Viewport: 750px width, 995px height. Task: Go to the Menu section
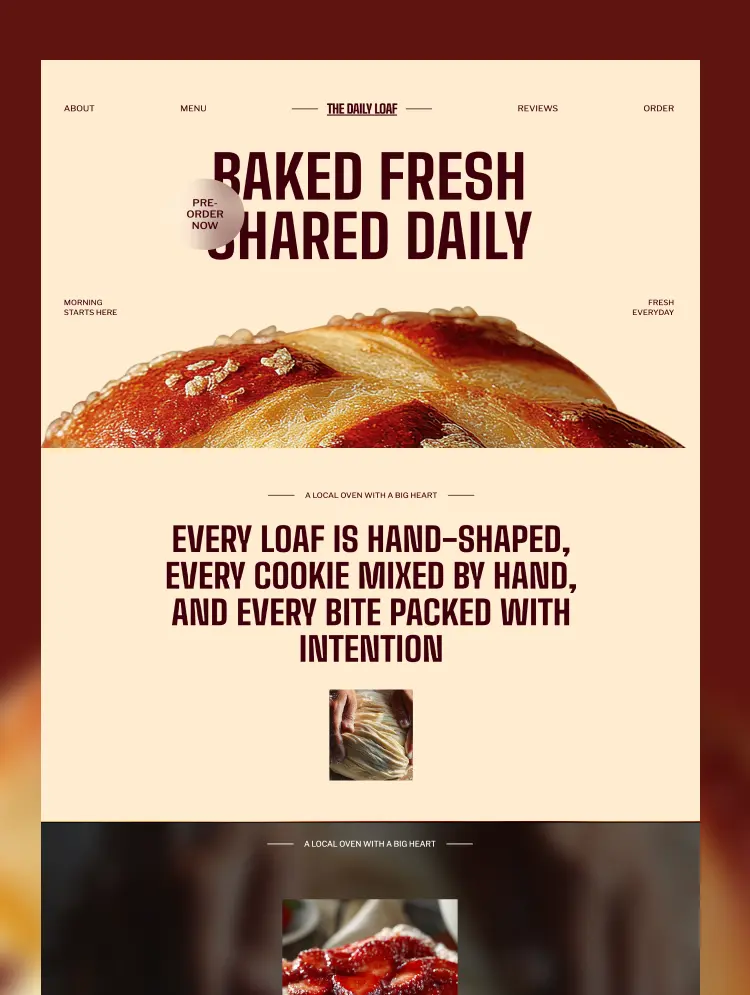(x=193, y=108)
